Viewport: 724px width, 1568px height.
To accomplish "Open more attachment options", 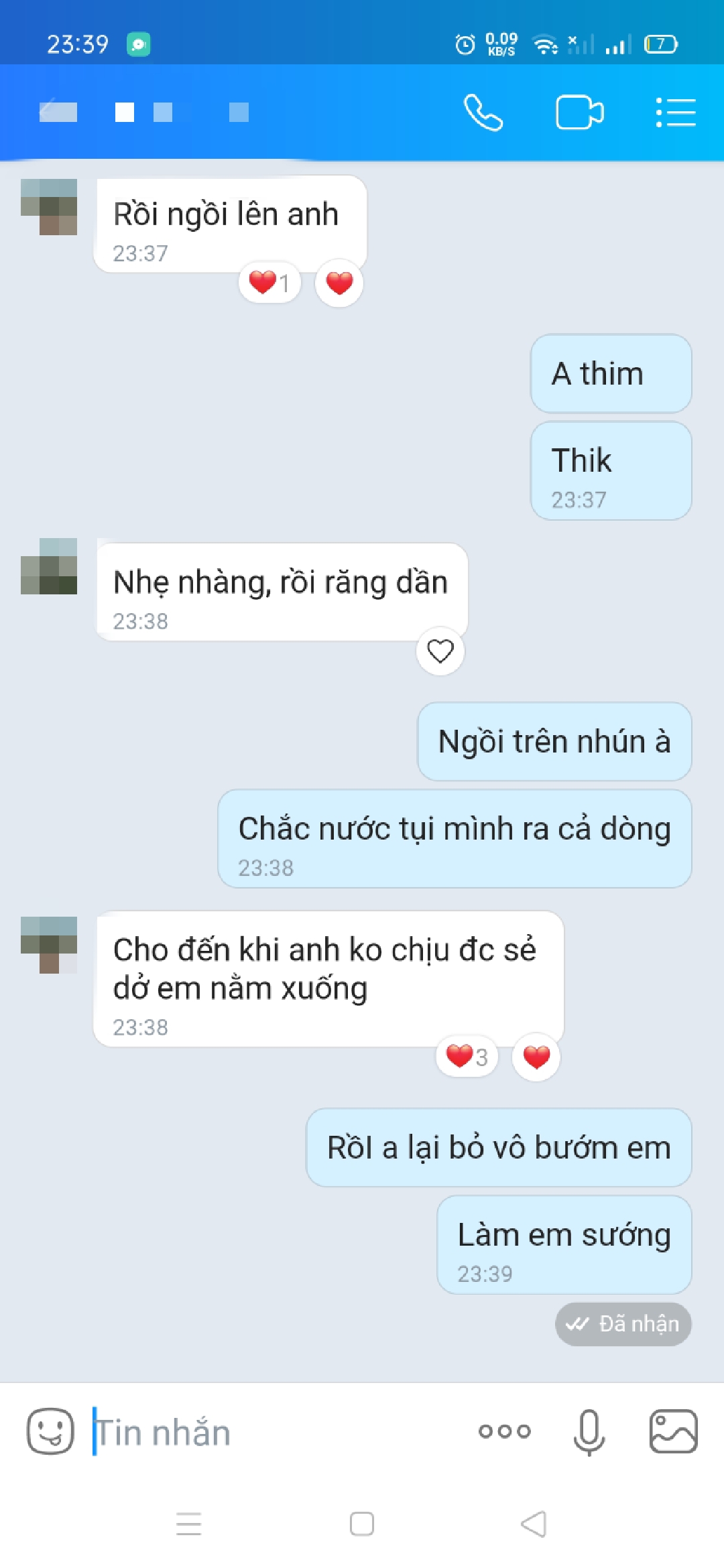I will (504, 1432).
